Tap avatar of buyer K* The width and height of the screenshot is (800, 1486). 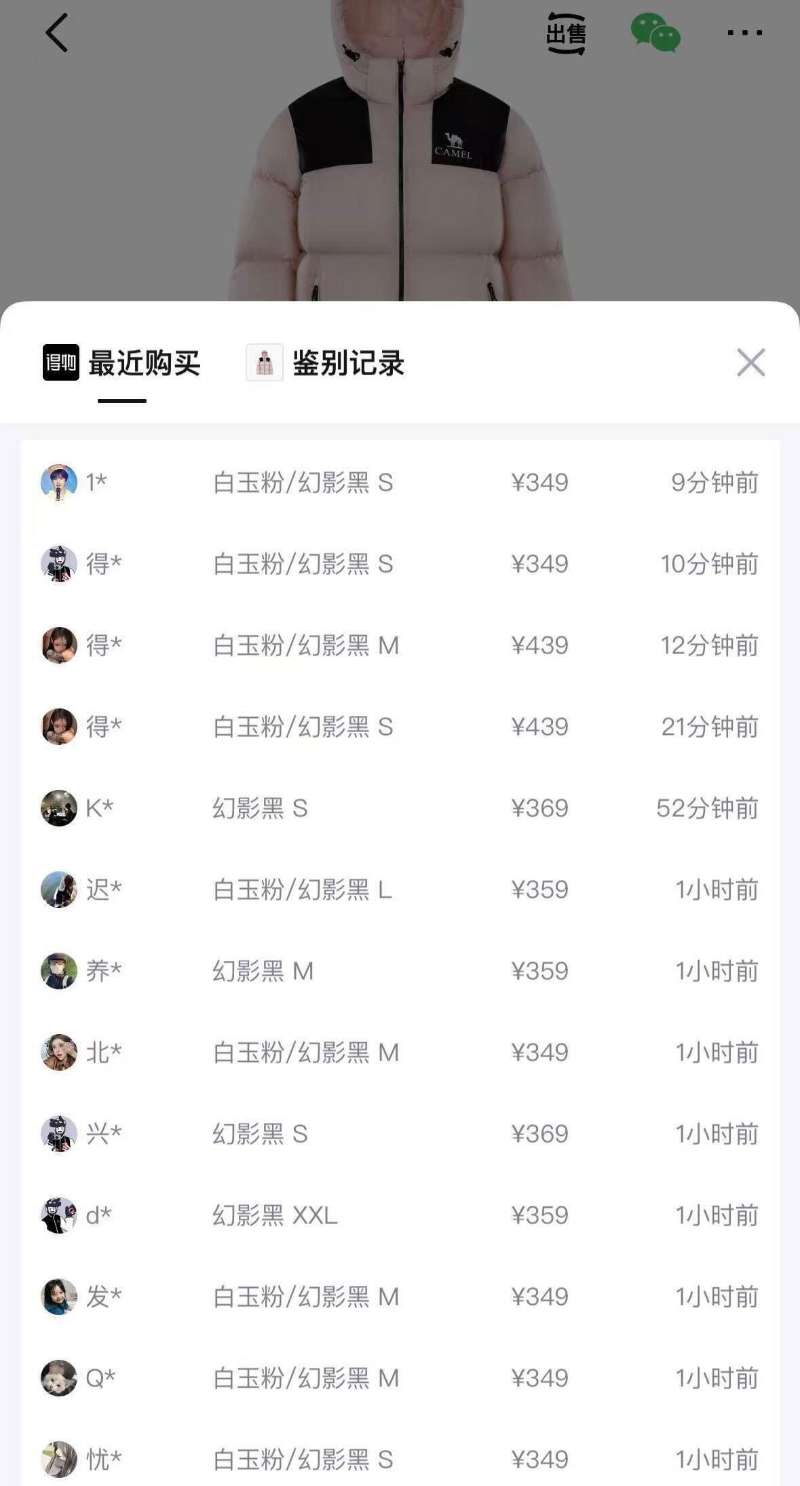tap(58, 808)
